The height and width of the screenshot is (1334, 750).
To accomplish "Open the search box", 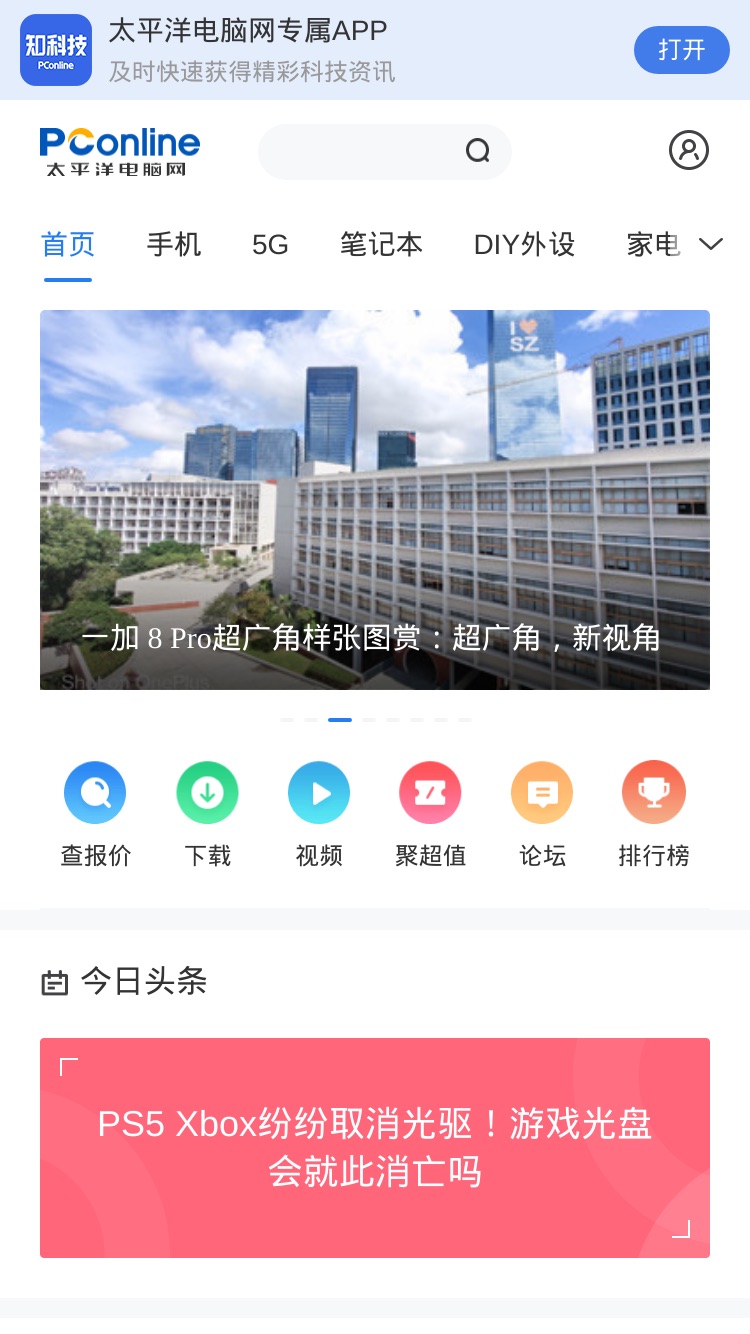I will (x=385, y=152).
